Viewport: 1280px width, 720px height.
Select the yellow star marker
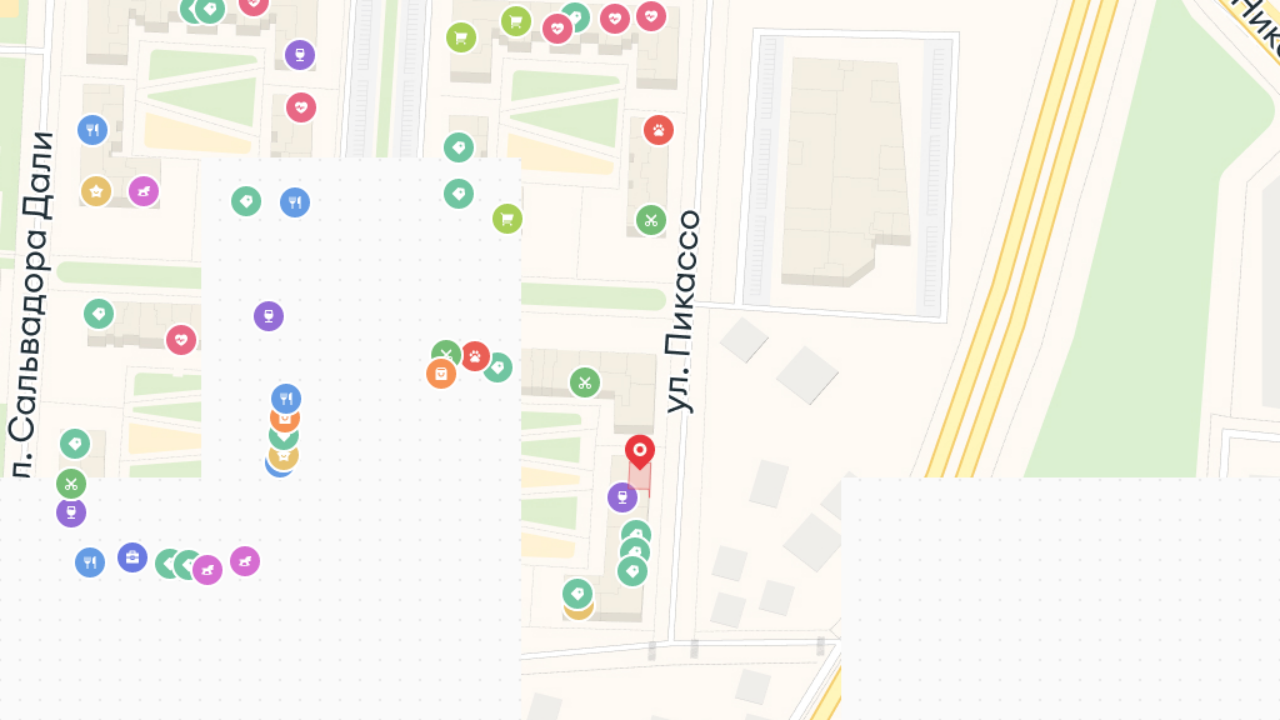(96, 191)
